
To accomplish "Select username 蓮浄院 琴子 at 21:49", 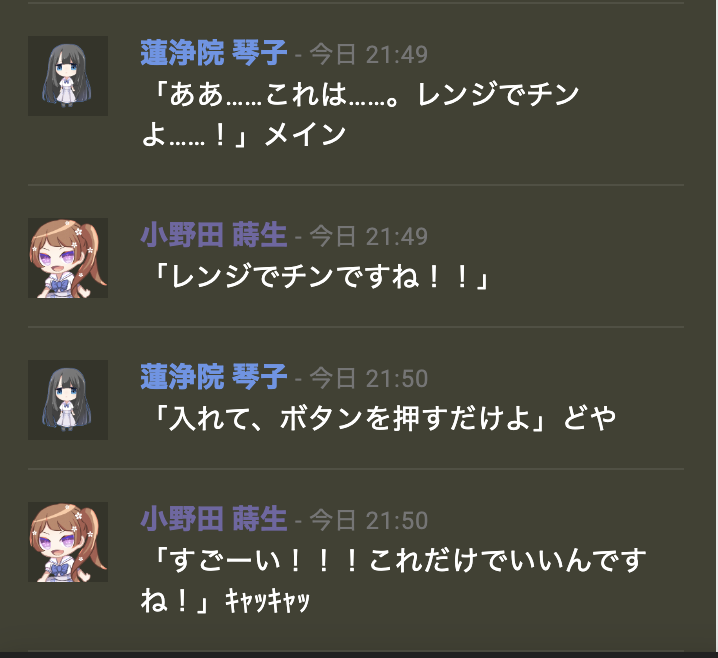I will click(x=213, y=52).
